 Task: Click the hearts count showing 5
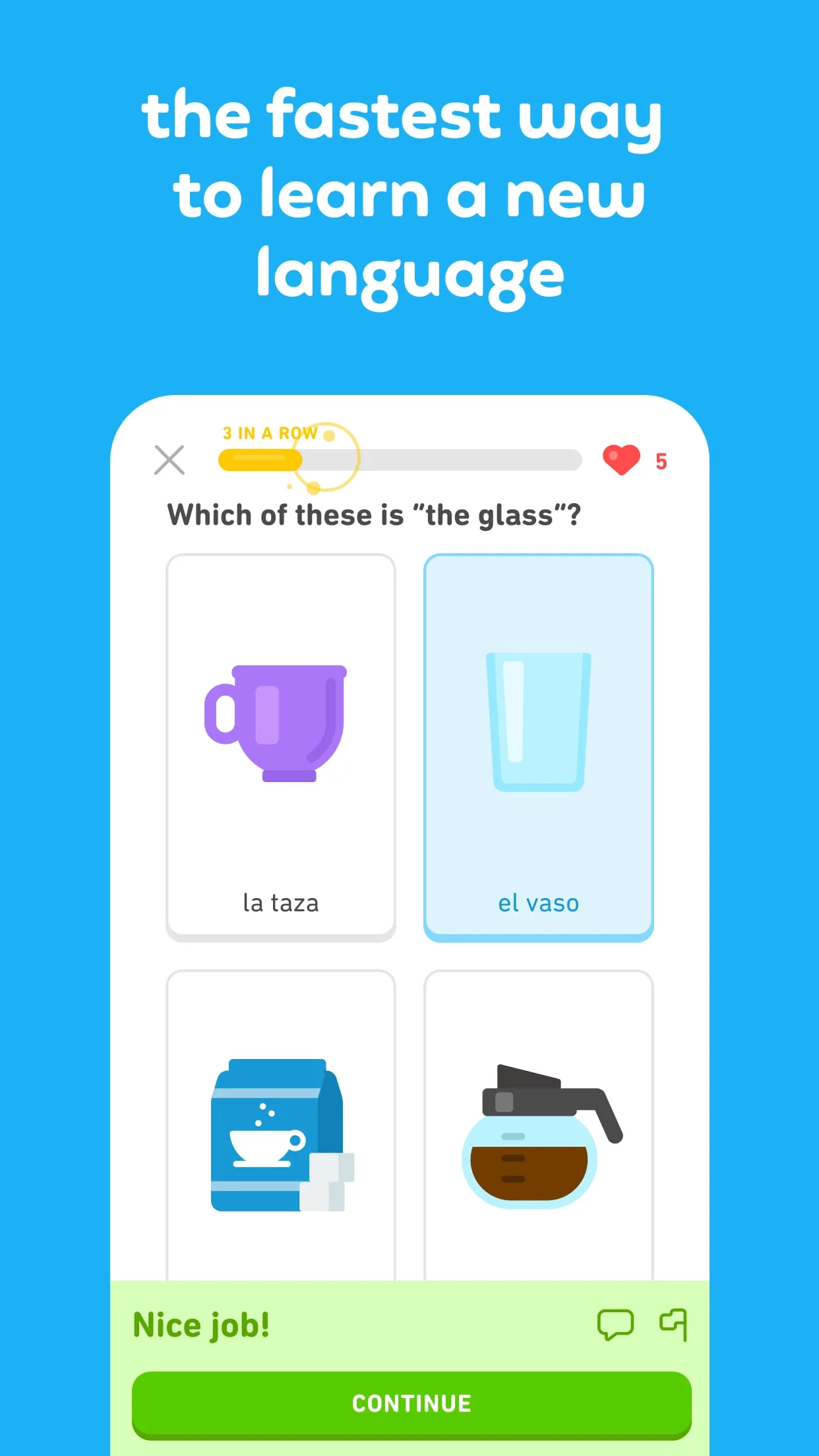tap(661, 460)
